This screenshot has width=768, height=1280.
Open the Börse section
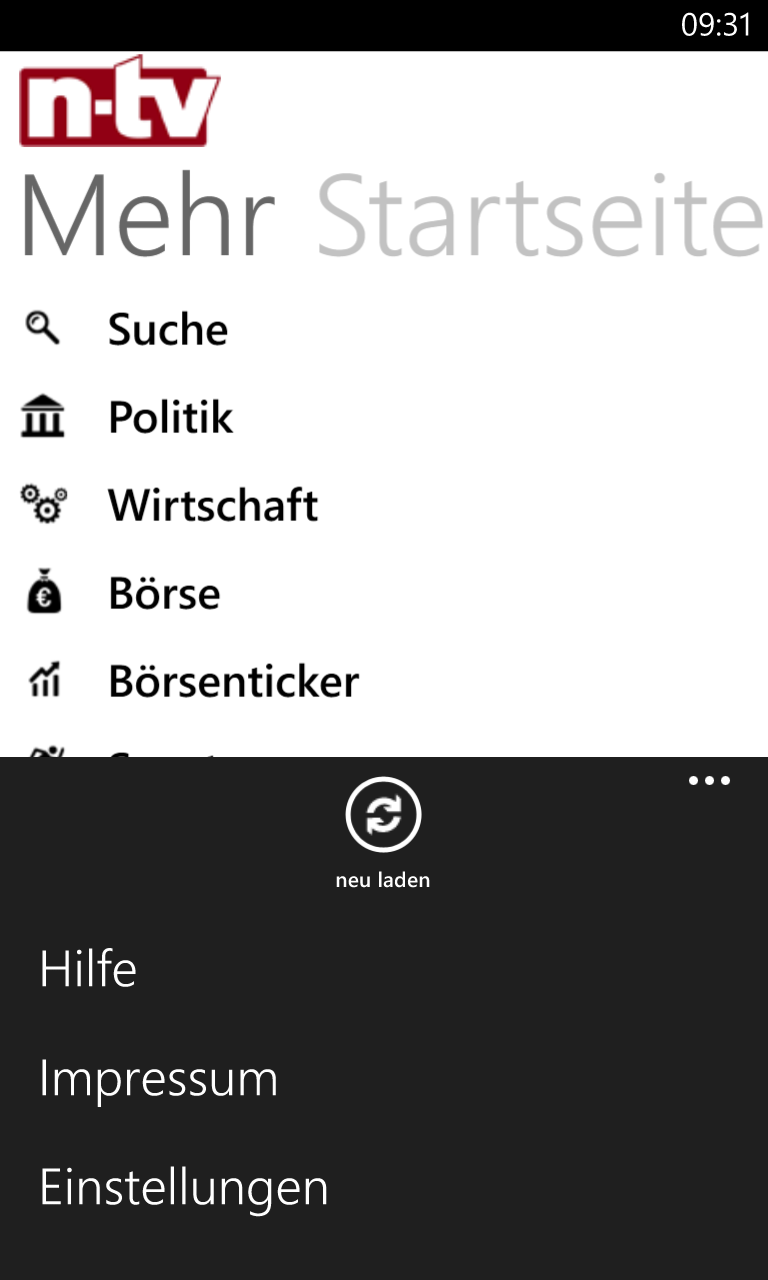point(384,593)
